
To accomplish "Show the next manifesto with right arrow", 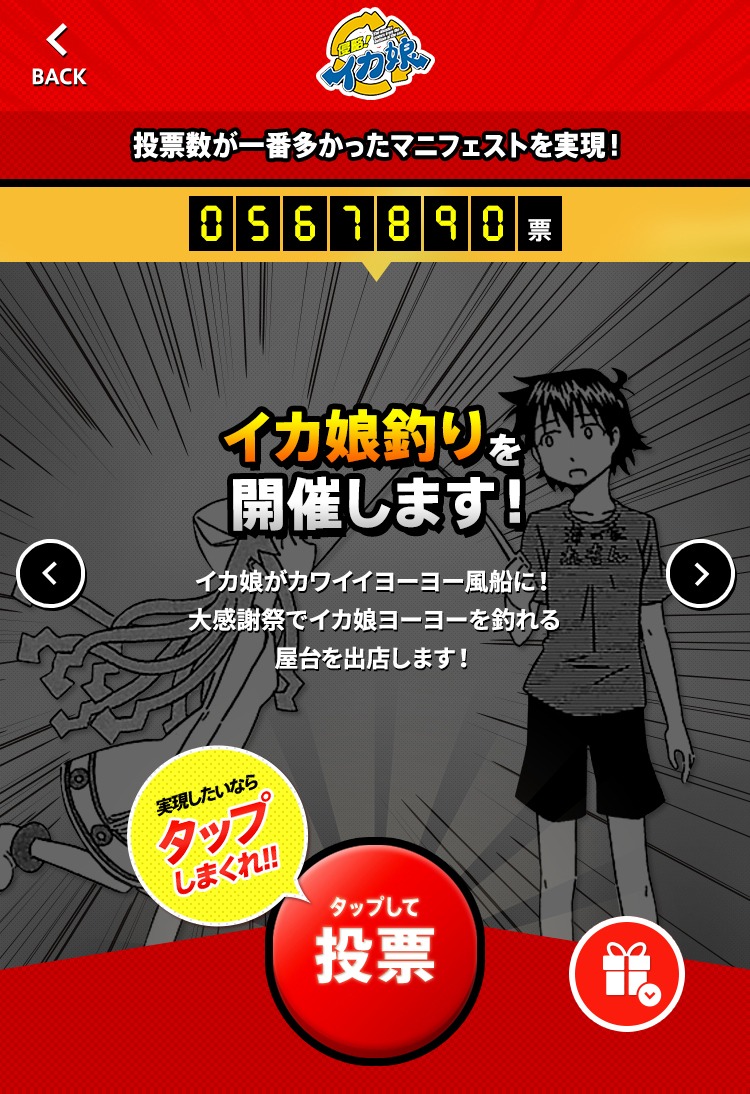I will point(700,574).
